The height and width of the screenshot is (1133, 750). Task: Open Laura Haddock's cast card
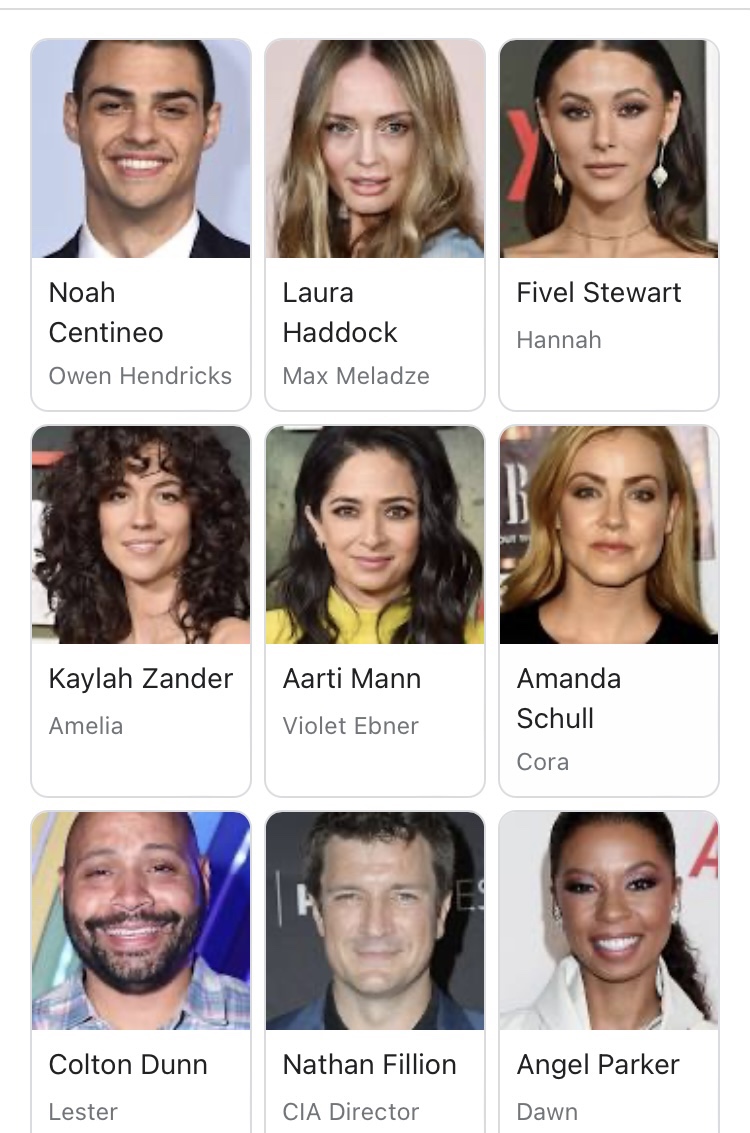pos(375,225)
